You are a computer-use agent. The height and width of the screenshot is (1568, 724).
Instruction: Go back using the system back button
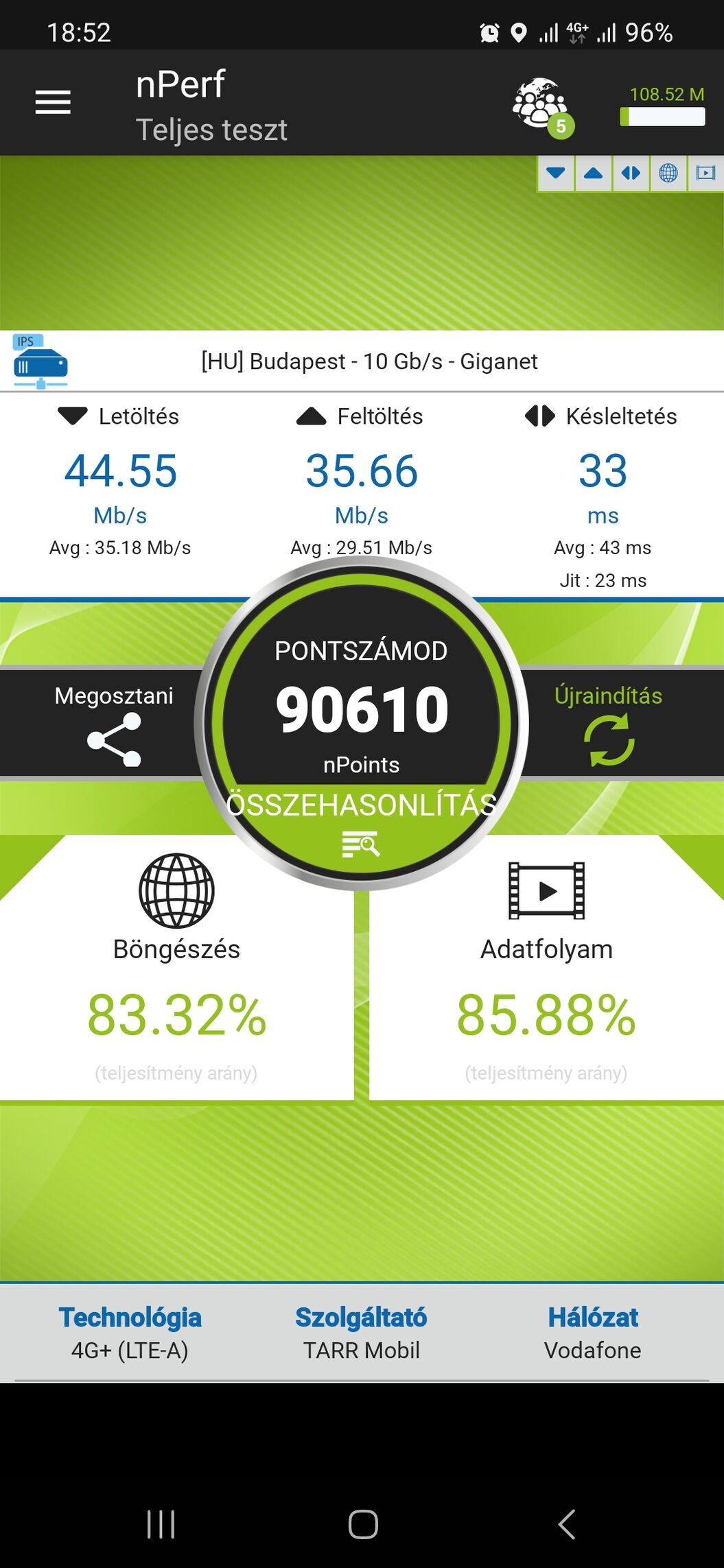pyautogui.click(x=566, y=1525)
